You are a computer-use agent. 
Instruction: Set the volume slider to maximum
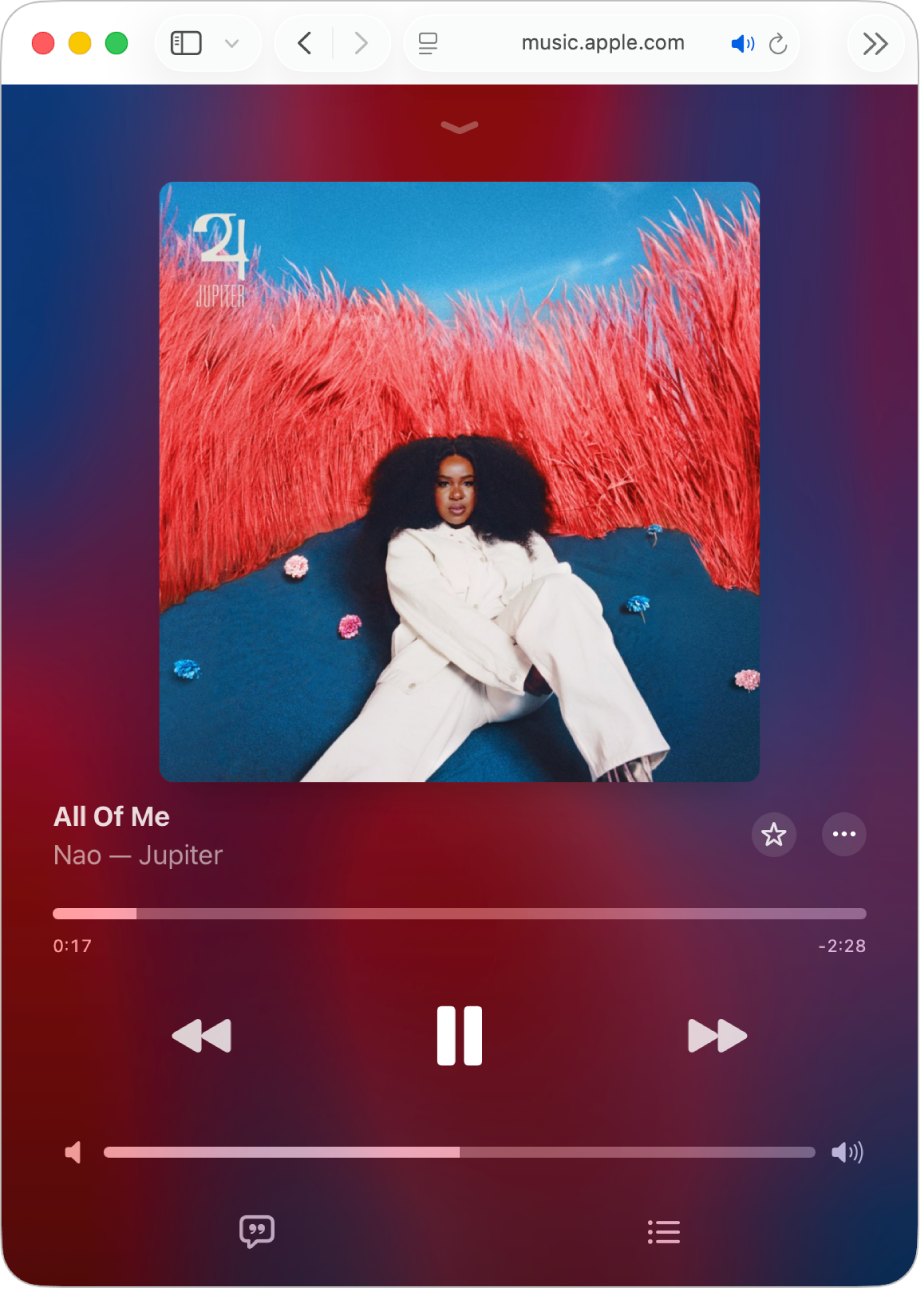[814, 1152]
